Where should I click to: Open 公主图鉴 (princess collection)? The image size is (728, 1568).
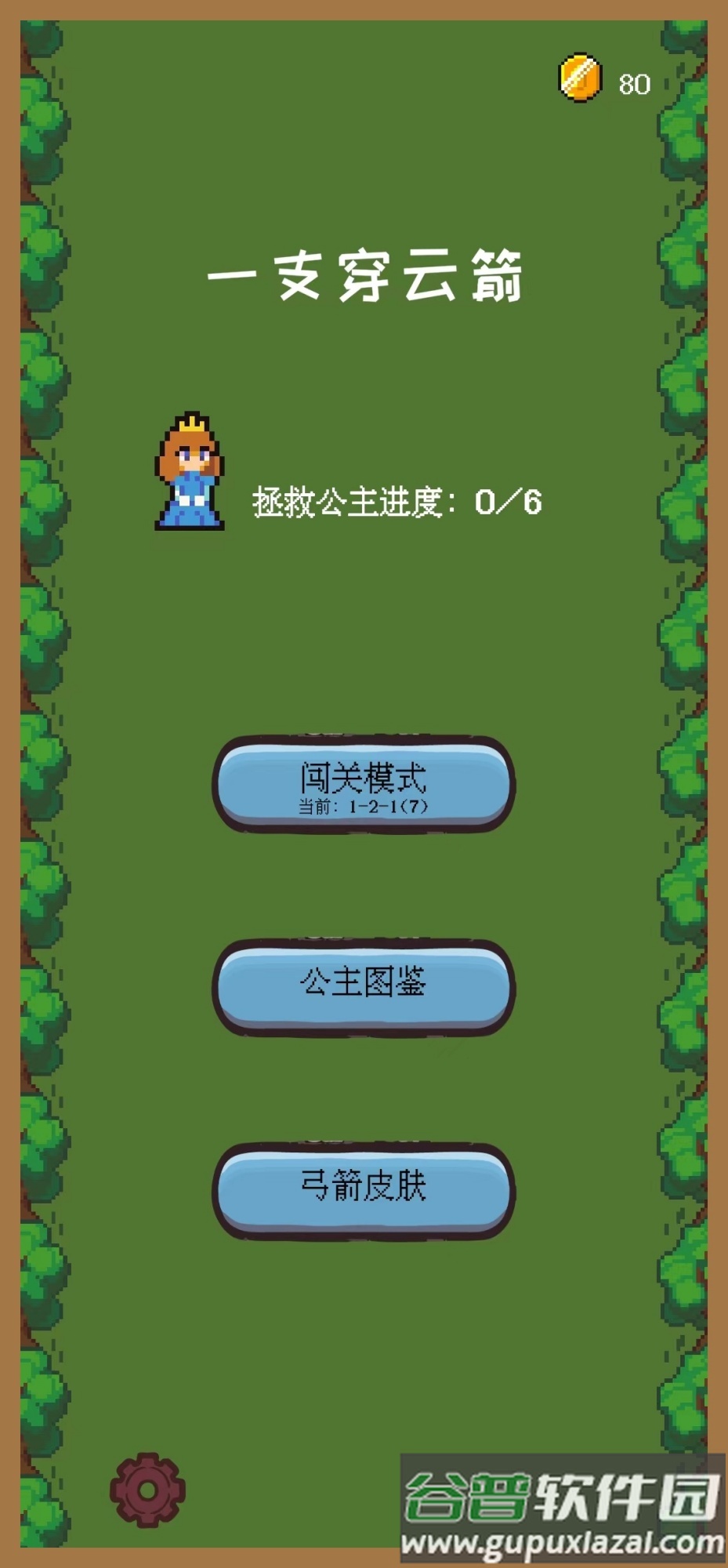click(x=364, y=984)
